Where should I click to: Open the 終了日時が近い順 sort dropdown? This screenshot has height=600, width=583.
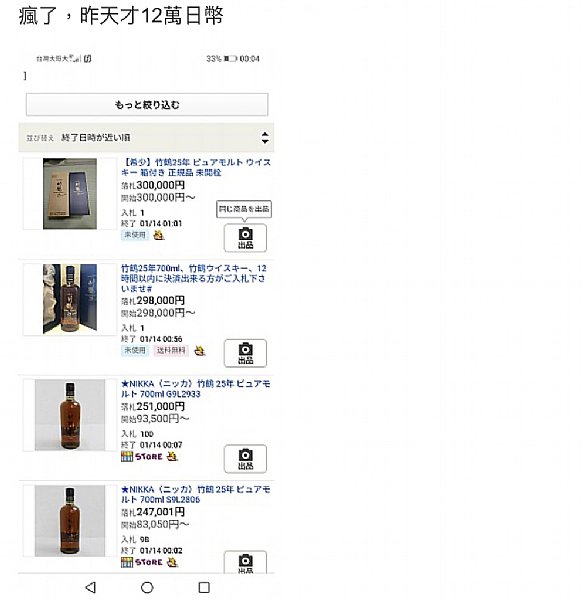pos(146,138)
